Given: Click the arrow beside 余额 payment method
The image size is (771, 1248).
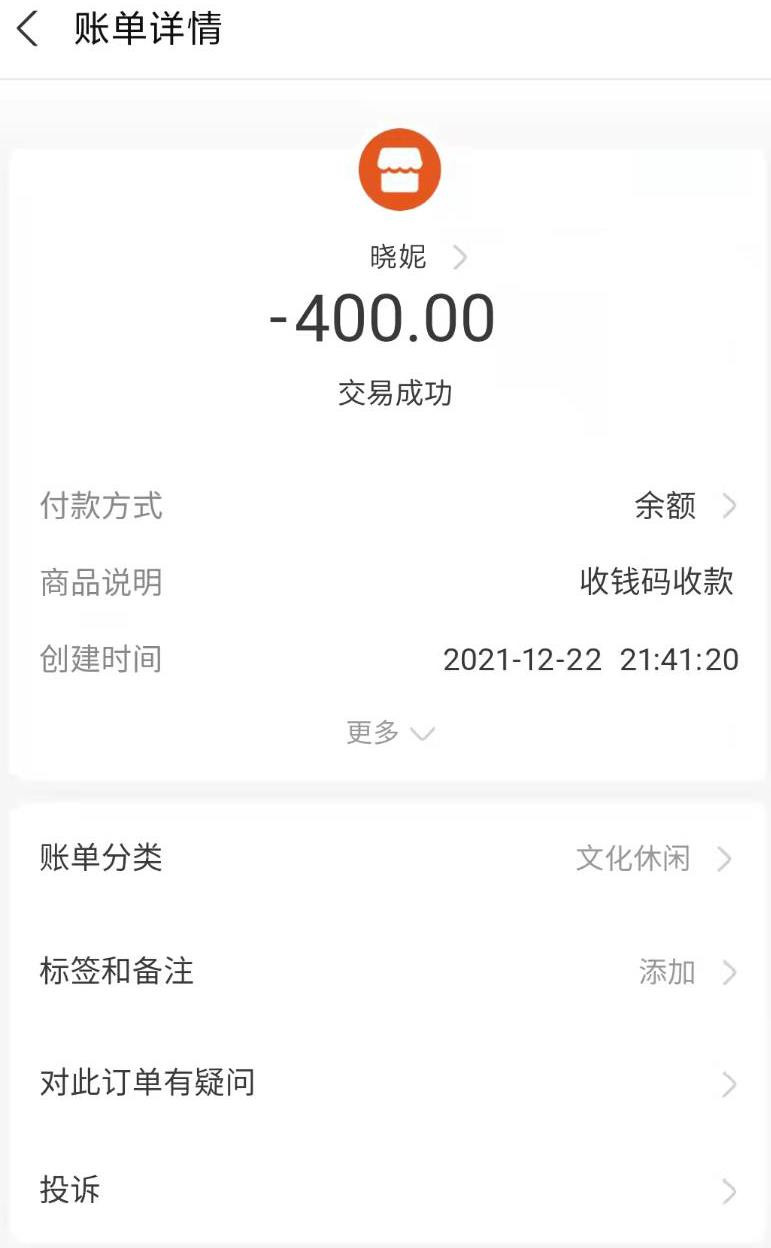Looking at the screenshot, I should point(731,507).
